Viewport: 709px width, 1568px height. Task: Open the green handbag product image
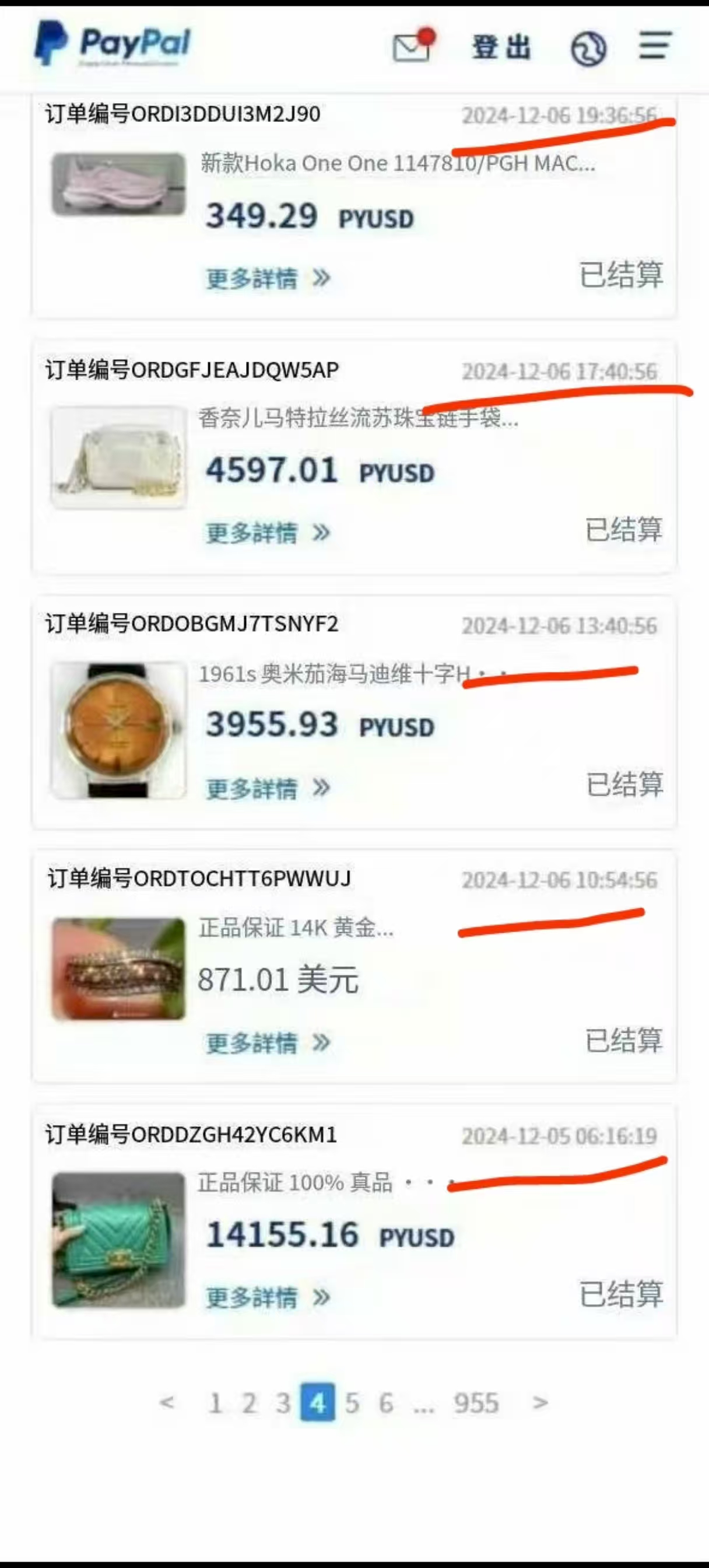118,1240
